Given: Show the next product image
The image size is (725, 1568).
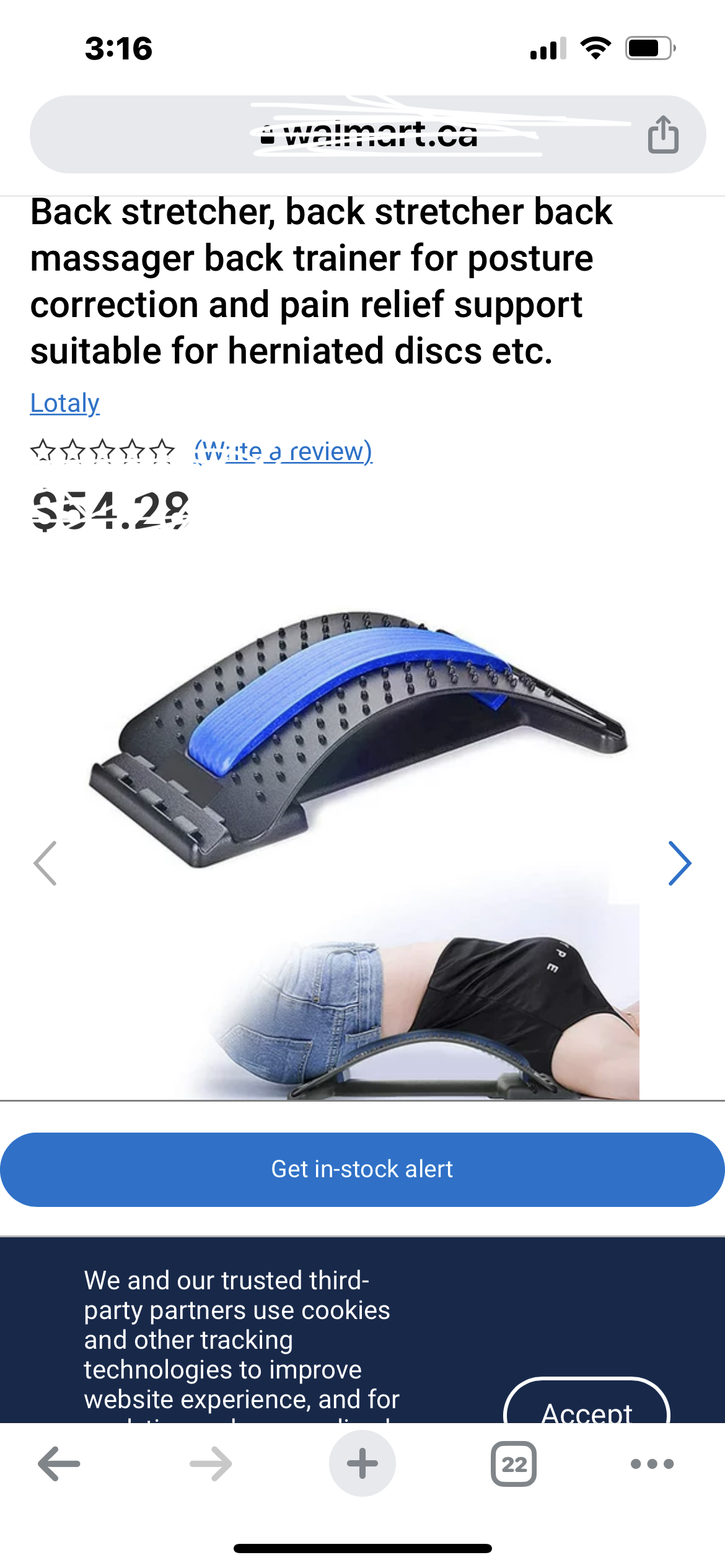Looking at the screenshot, I should pos(679,863).
